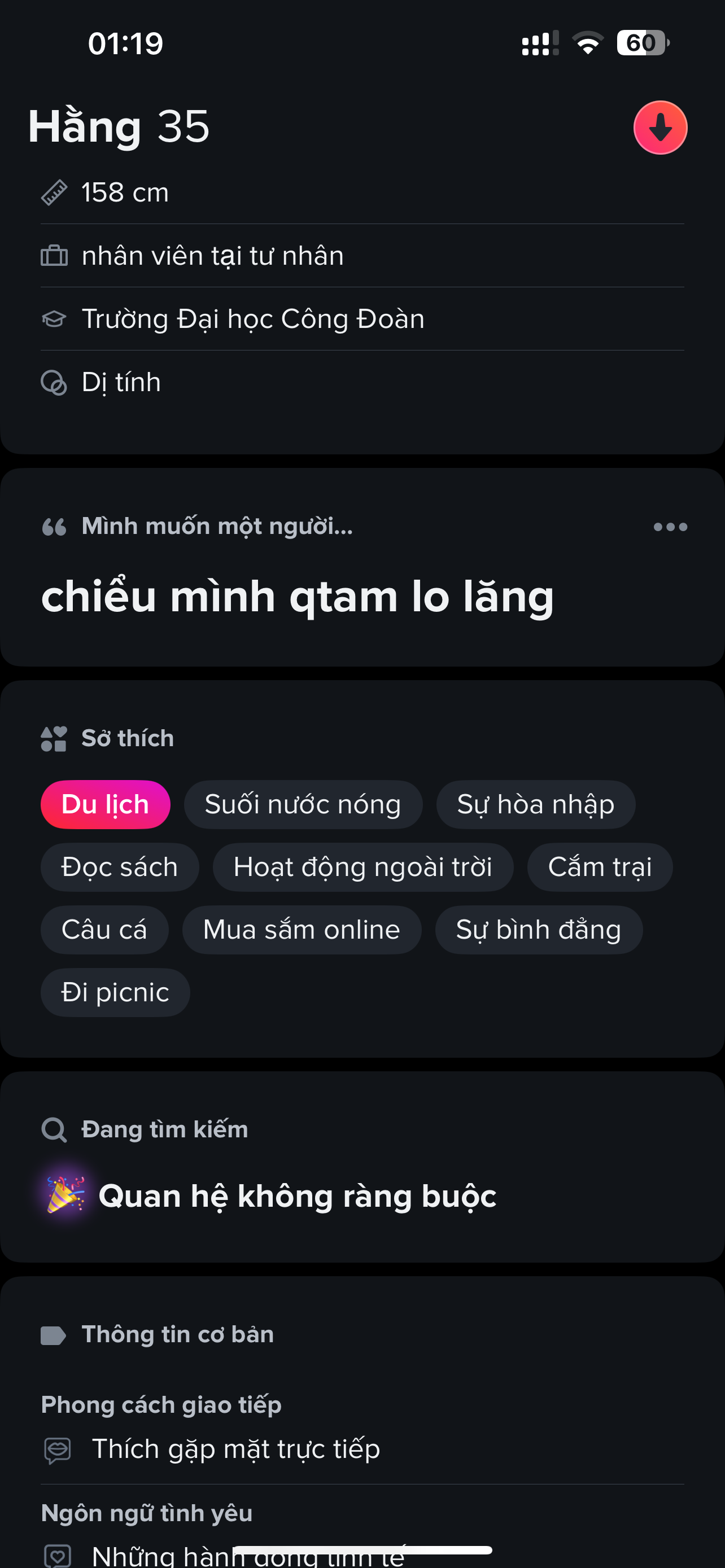Tap the red down-arrow button beside Hằng 35

tap(660, 128)
